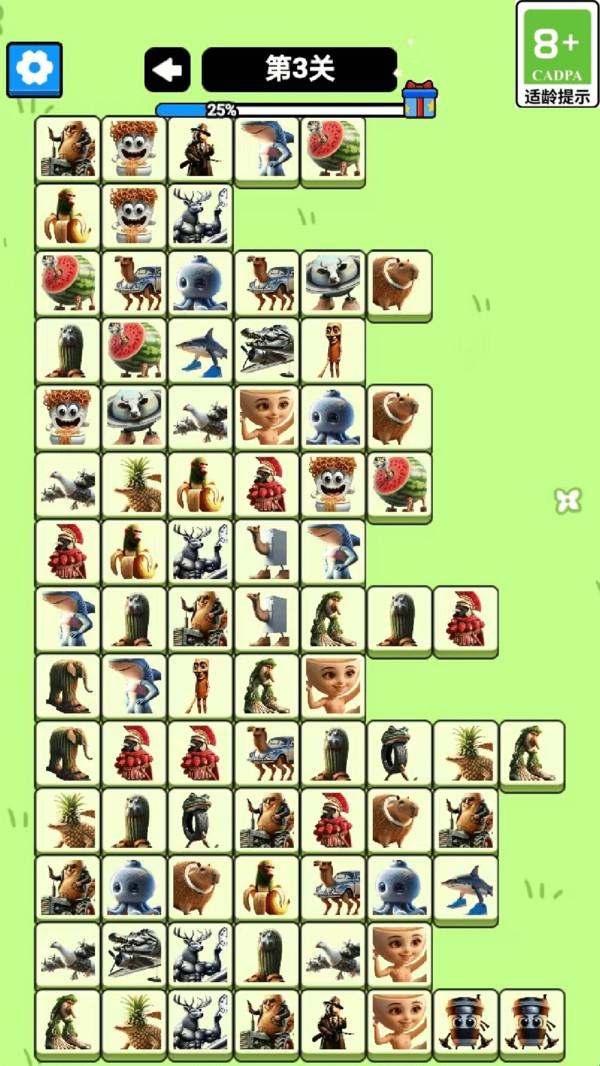Open the settings gear
600x1066 pixels.
(x=35, y=69)
